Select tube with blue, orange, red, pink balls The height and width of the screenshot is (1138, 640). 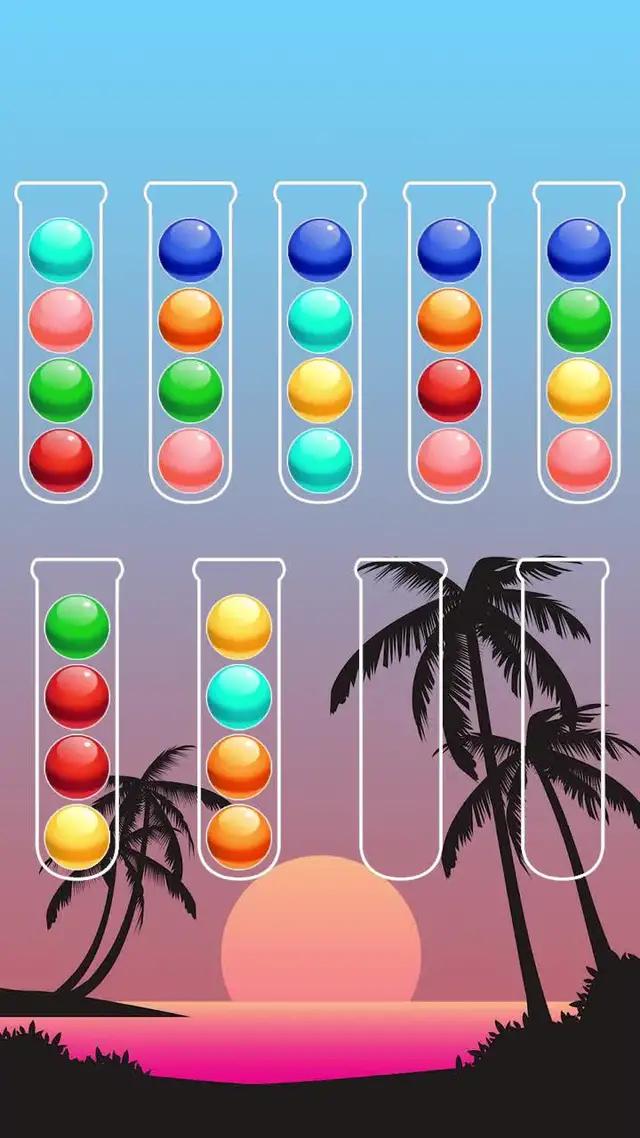(449, 340)
